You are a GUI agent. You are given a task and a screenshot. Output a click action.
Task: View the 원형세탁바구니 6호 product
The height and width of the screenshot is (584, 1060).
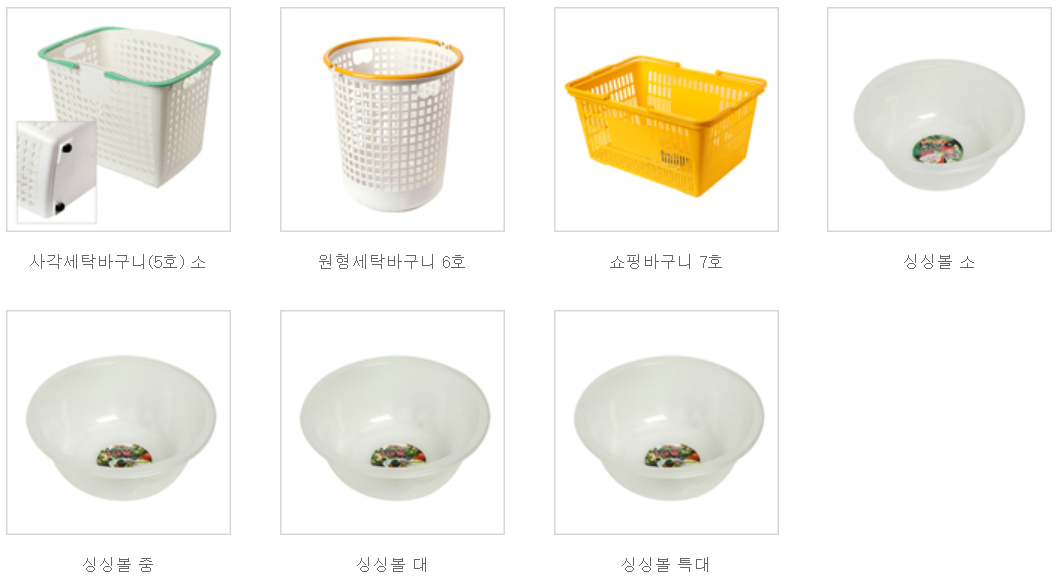pyautogui.click(x=392, y=120)
